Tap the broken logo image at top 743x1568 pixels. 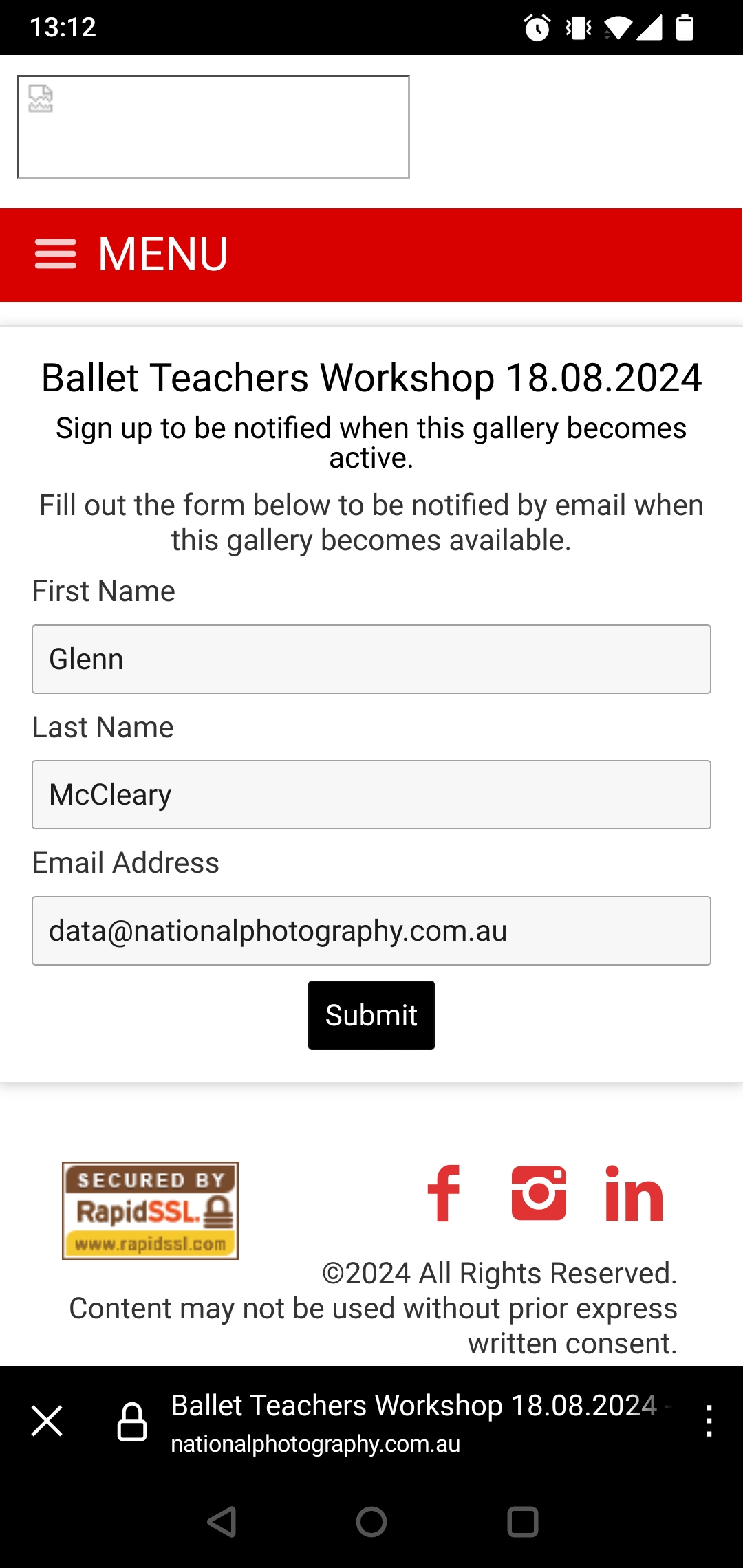pos(213,127)
